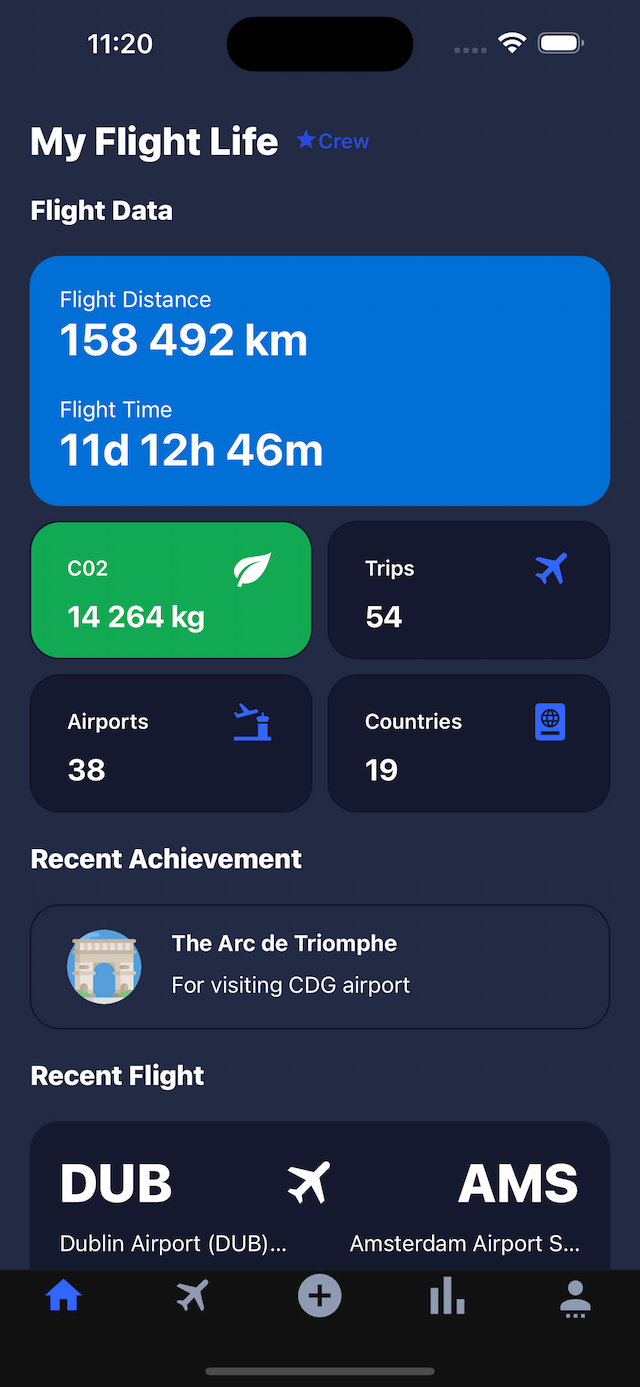Image resolution: width=640 pixels, height=1387 pixels.
Task: Open the profile tab
Action: click(575, 1298)
